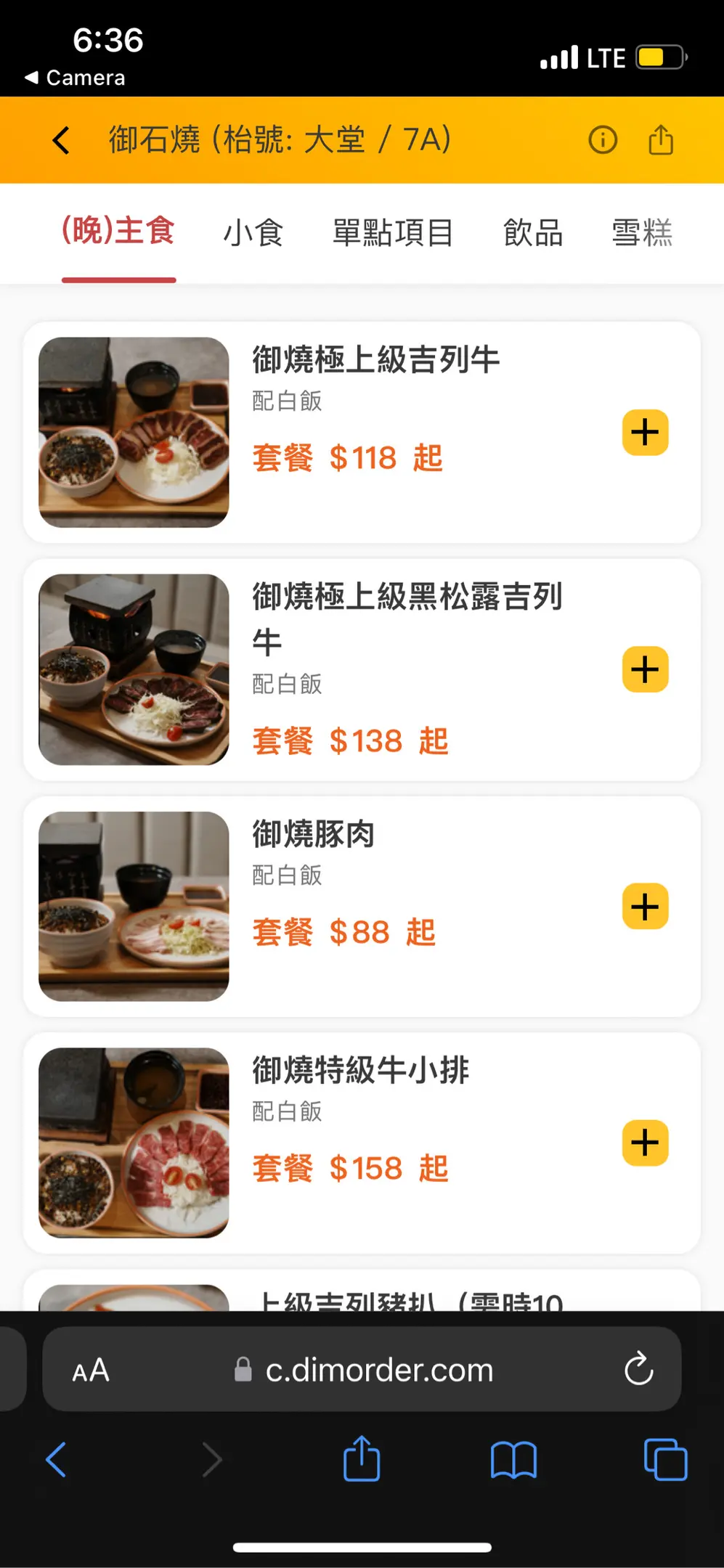Select the (晚)主食 tab
The width and height of the screenshot is (724, 1568).
coord(118,232)
